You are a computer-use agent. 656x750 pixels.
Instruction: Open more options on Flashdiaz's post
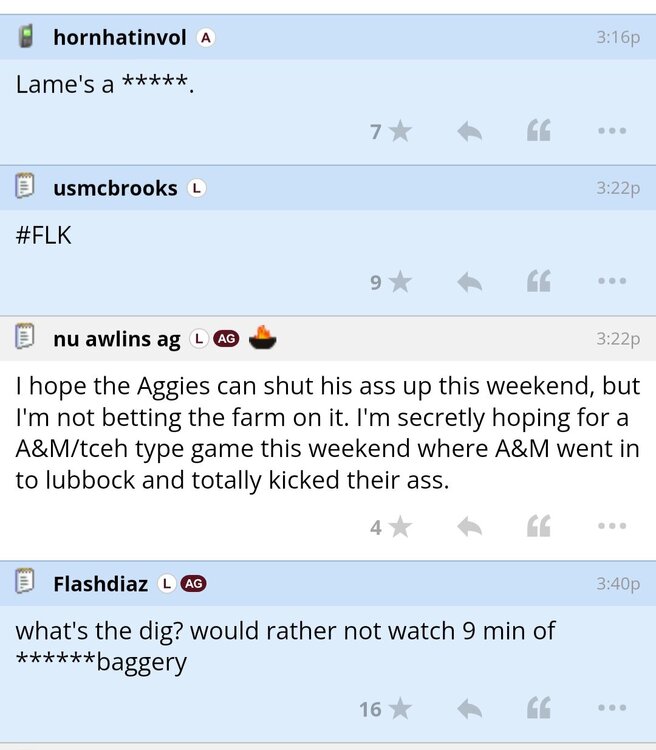point(611,709)
